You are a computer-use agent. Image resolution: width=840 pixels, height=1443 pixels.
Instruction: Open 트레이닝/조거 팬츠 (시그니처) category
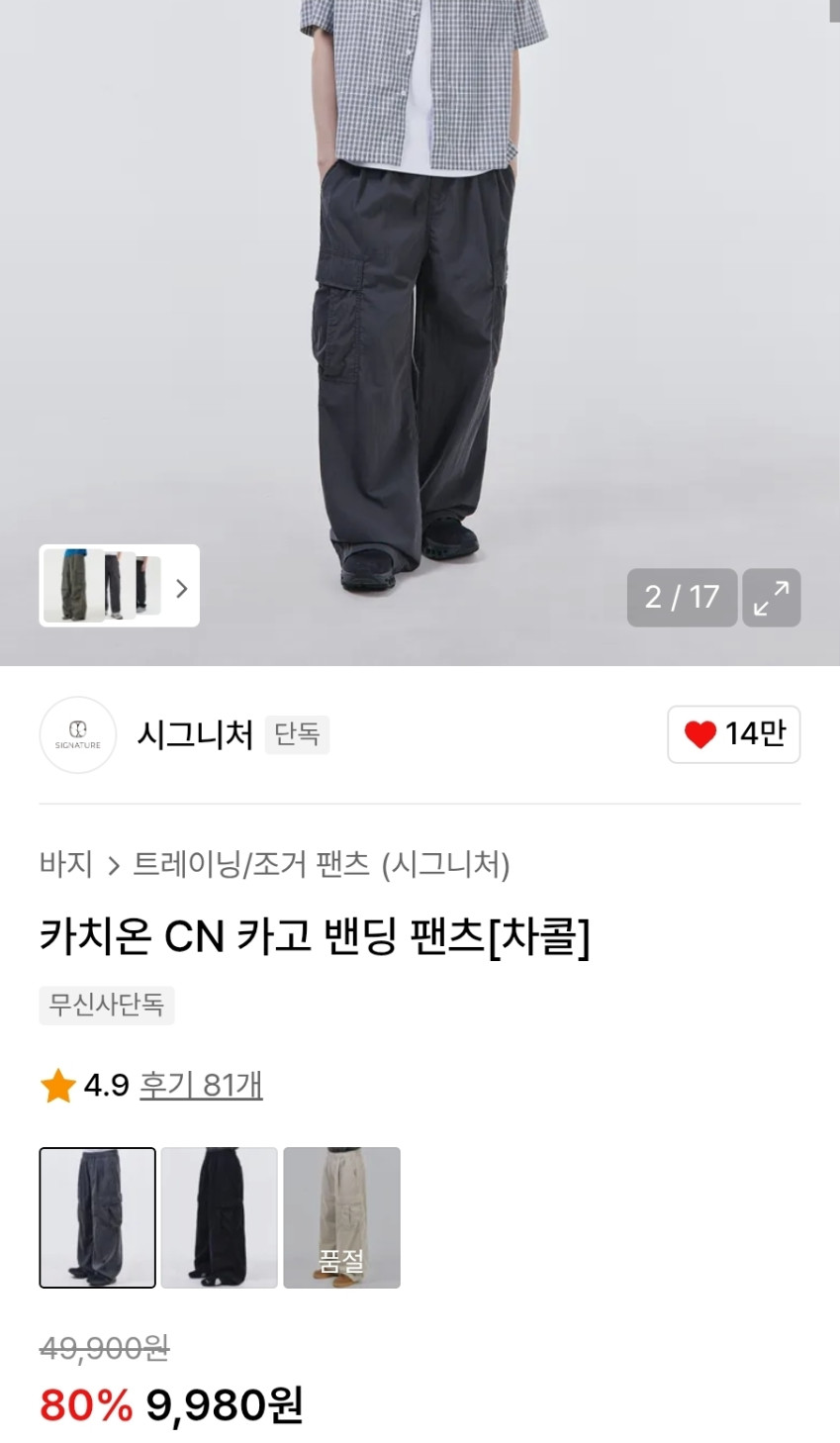[322, 864]
